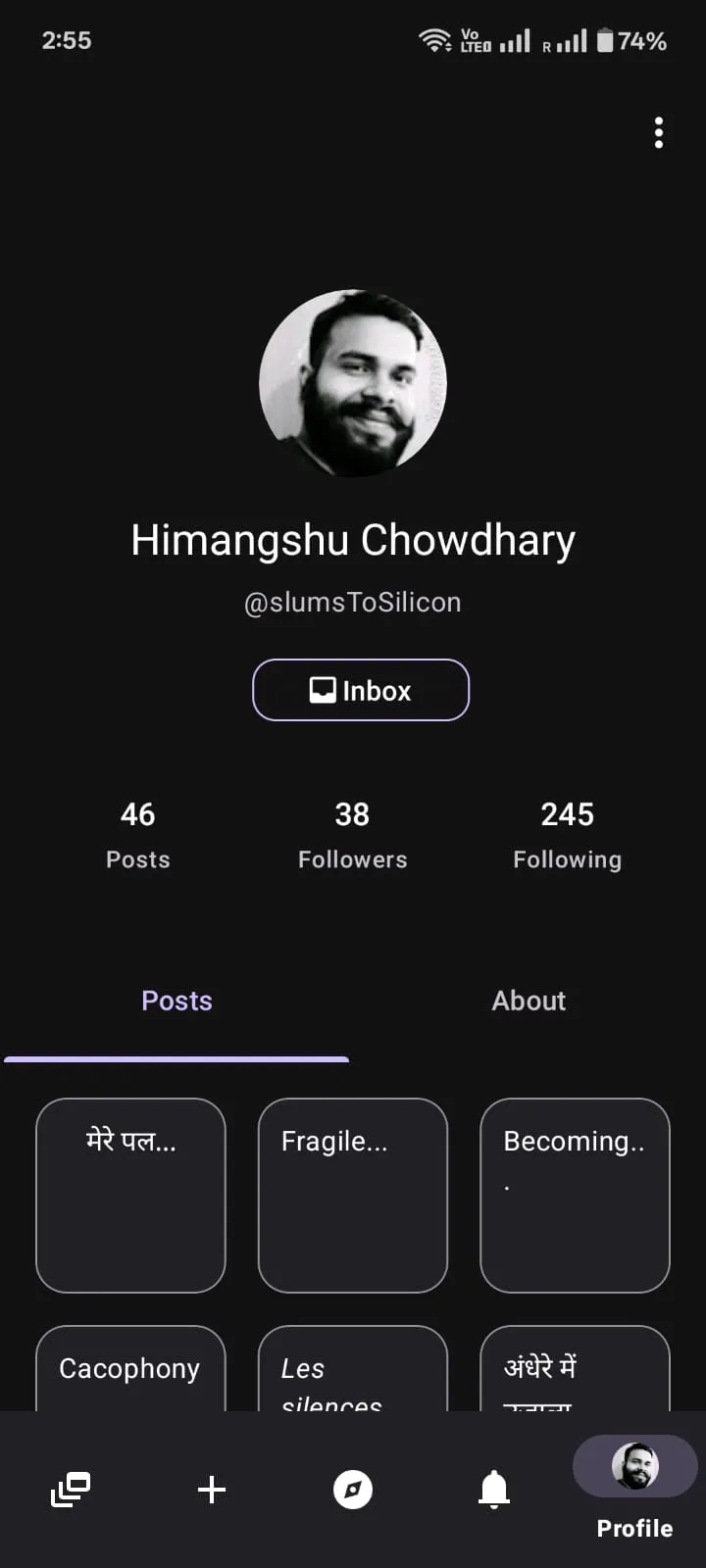Open the overflow menu at top right
Viewport: 706px width, 1568px height.
(x=658, y=132)
